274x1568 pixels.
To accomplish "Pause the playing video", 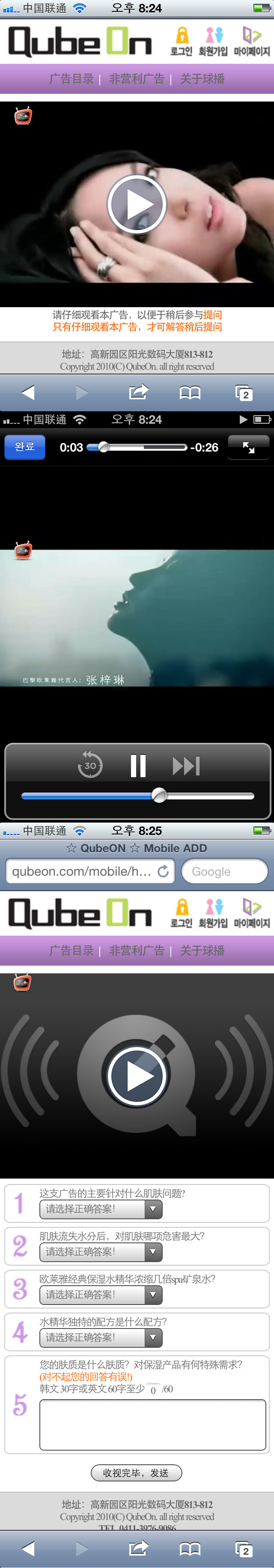I will point(138,765).
